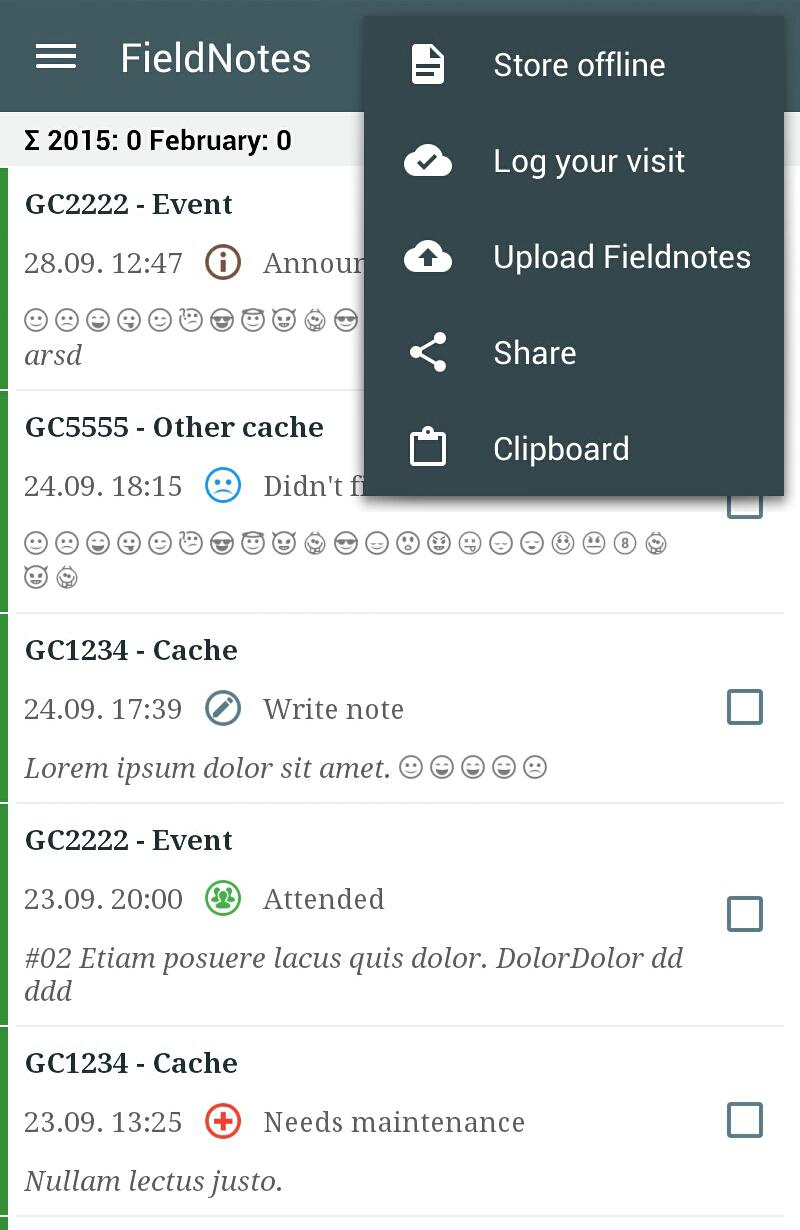The height and width of the screenshot is (1230, 800).
Task: Choose Upload Fieldnotes option
Action: coord(620,256)
